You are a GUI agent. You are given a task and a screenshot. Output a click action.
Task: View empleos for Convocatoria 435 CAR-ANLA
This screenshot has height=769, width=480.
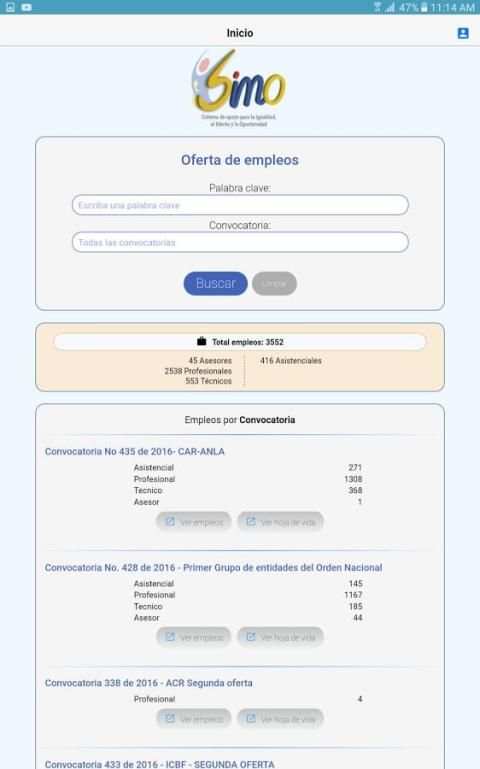tap(194, 522)
